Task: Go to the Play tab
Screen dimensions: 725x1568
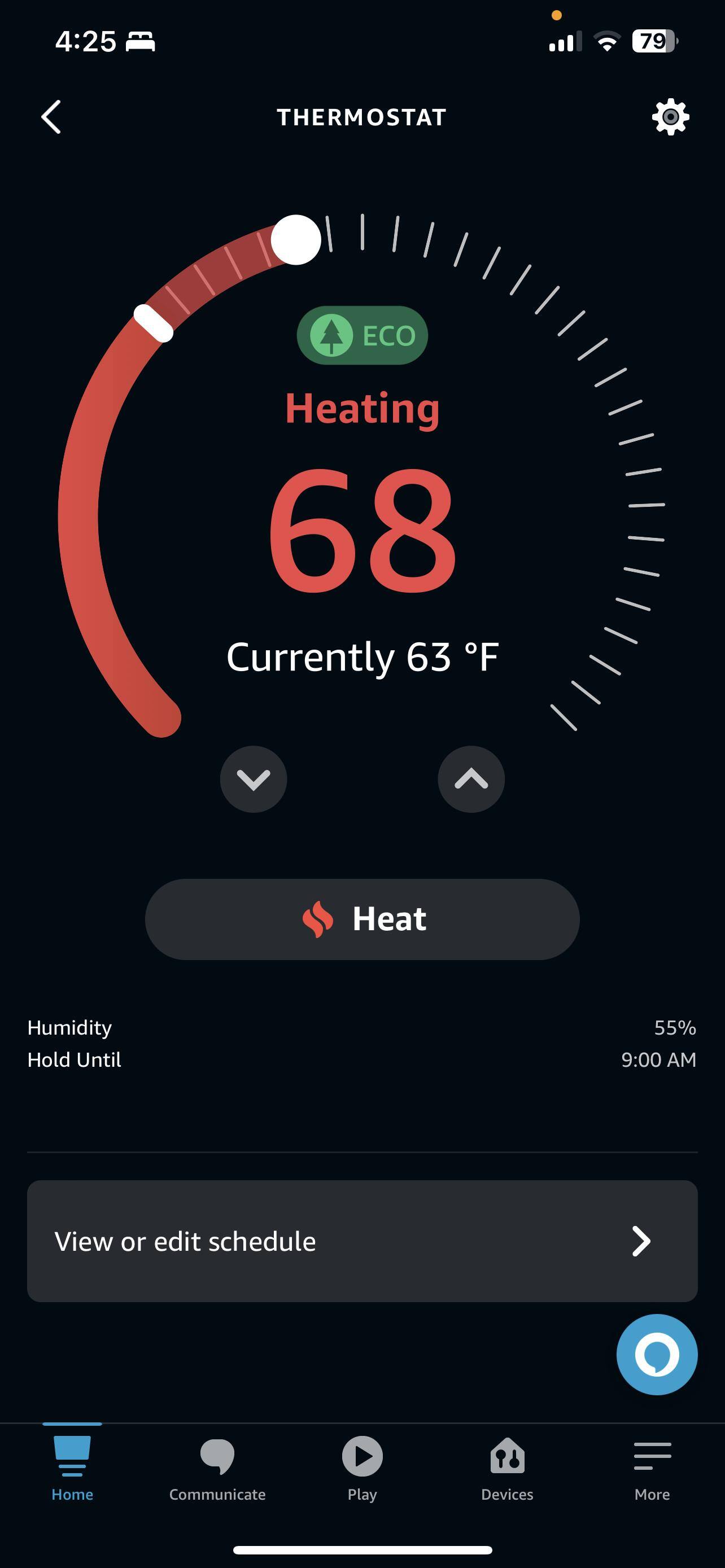Action: 362,1468
